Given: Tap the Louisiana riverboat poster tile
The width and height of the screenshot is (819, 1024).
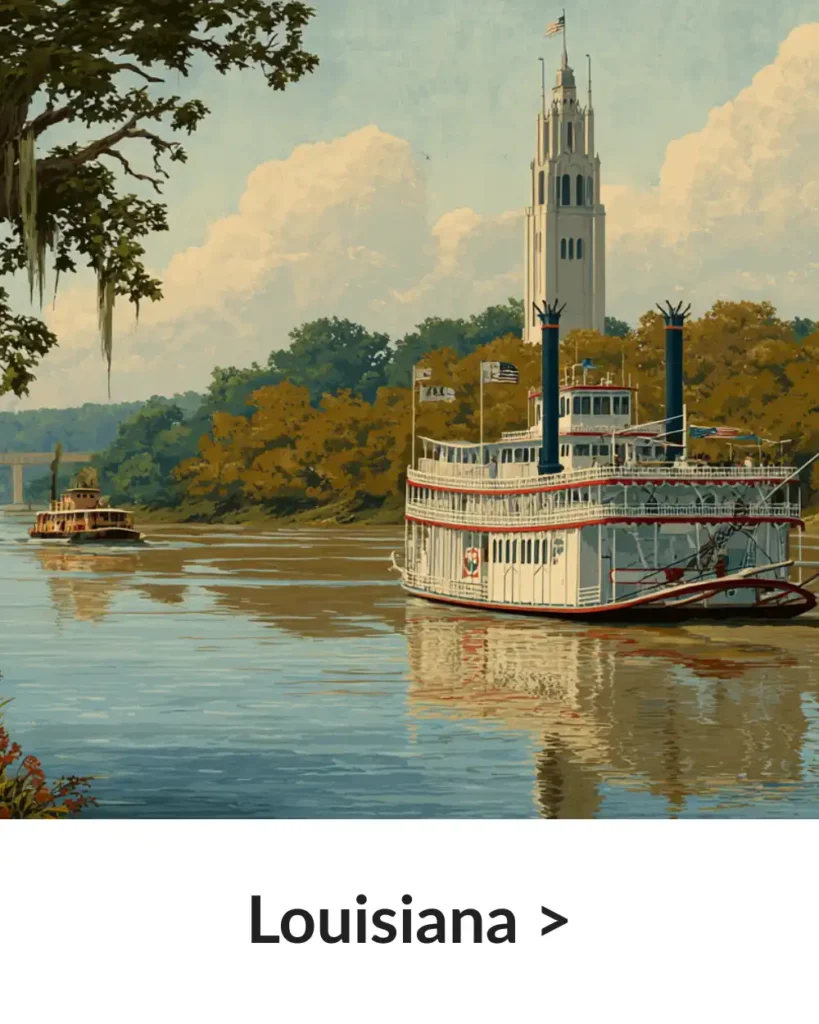Looking at the screenshot, I should [x=410, y=409].
